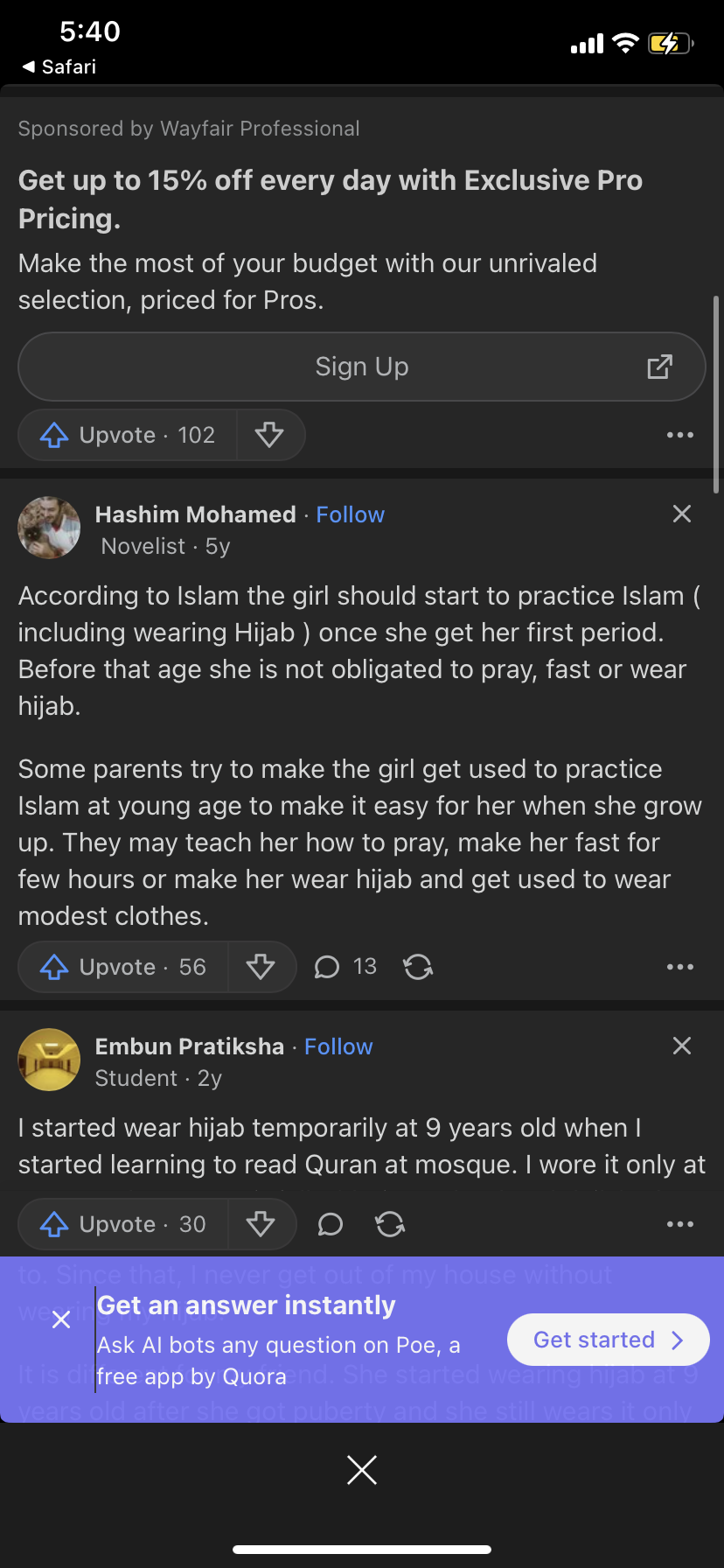The width and height of the screenshot is (724, 1568).
Task: Dismiss Embun Pratiksha's answer
Action: click(x=682, y=1046)
